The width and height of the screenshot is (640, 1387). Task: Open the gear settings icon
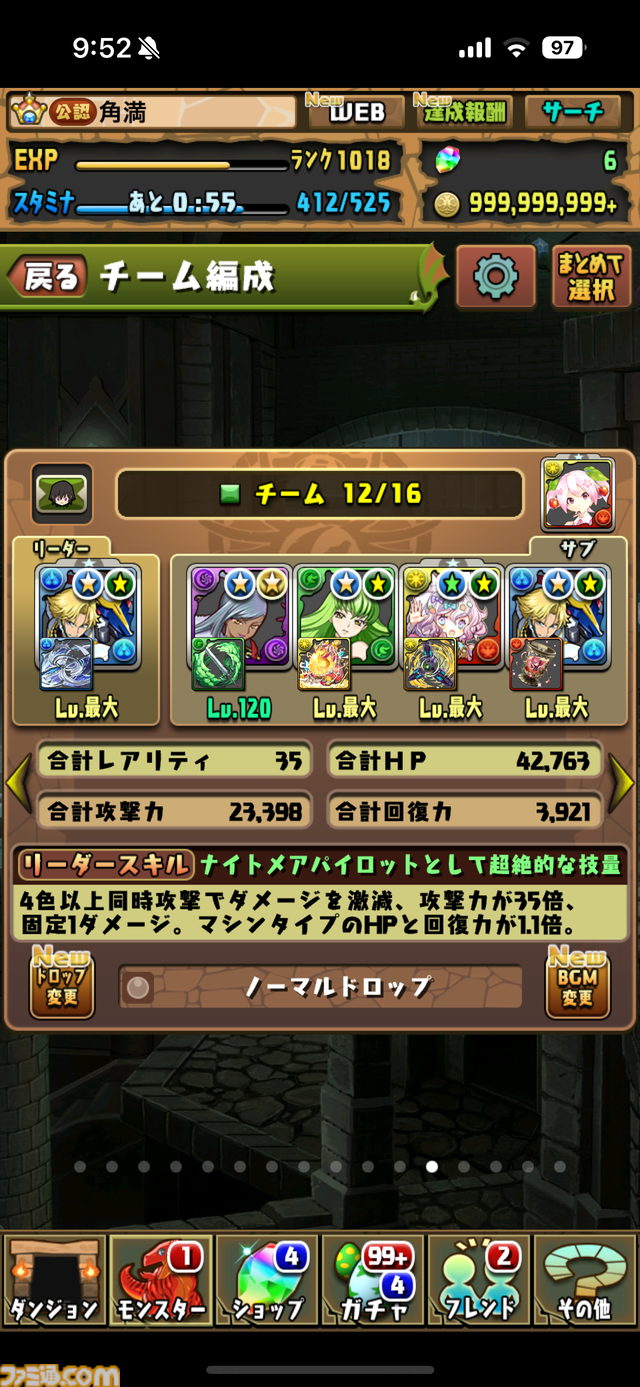[496, 276]
